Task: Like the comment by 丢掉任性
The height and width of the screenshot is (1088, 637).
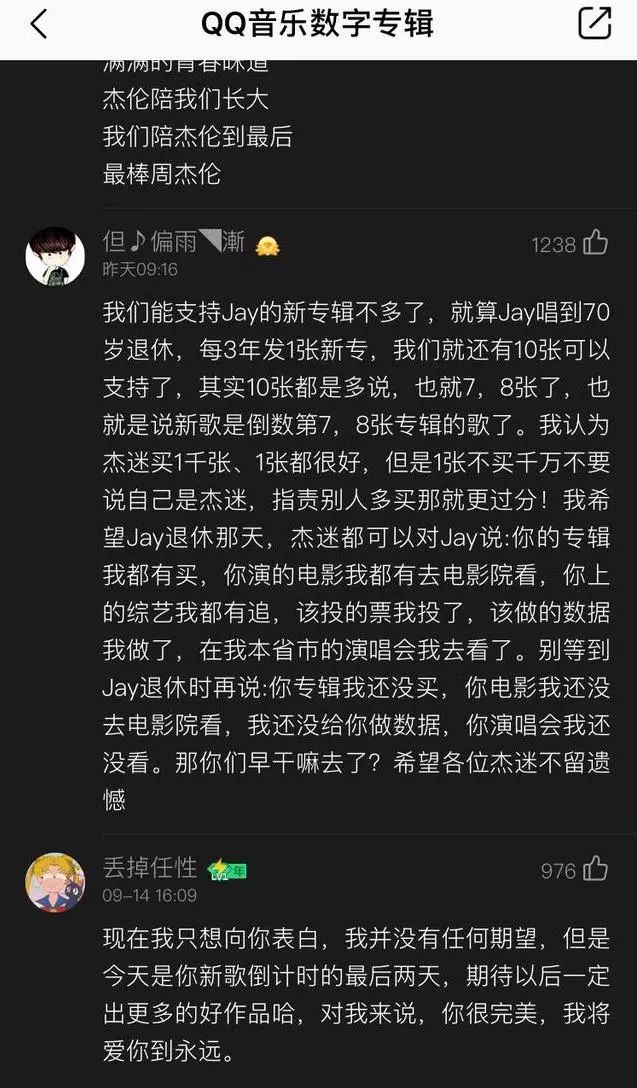Action: pos(596,869)
